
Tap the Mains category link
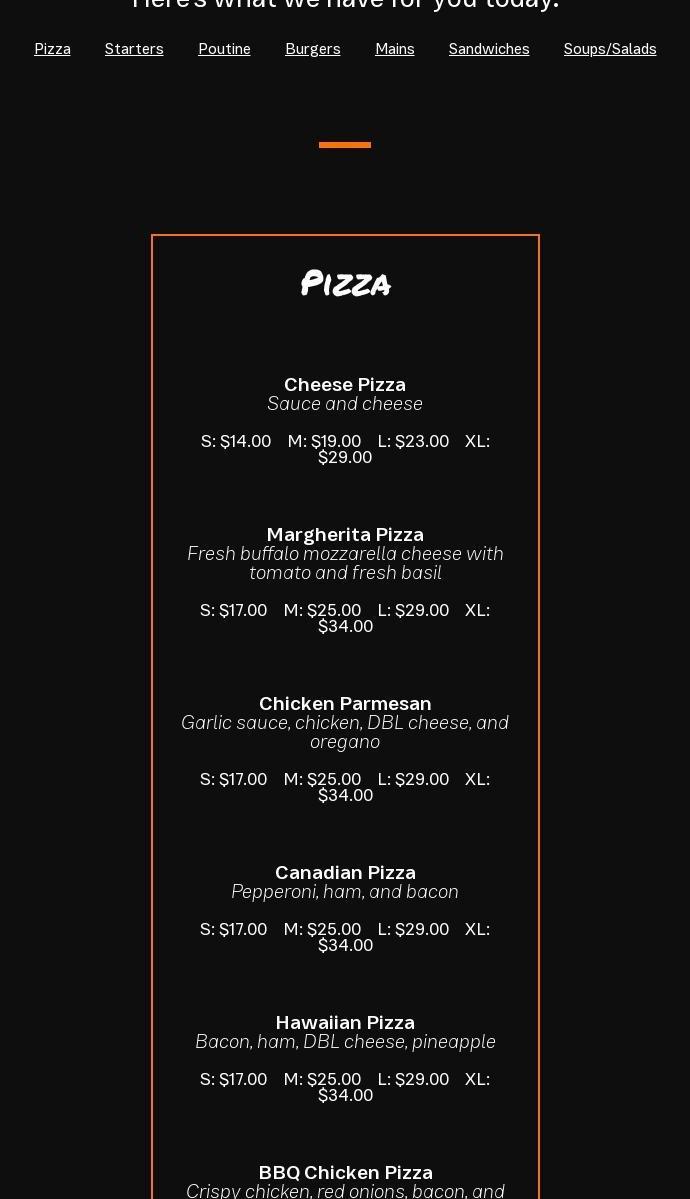pos(395,49)
